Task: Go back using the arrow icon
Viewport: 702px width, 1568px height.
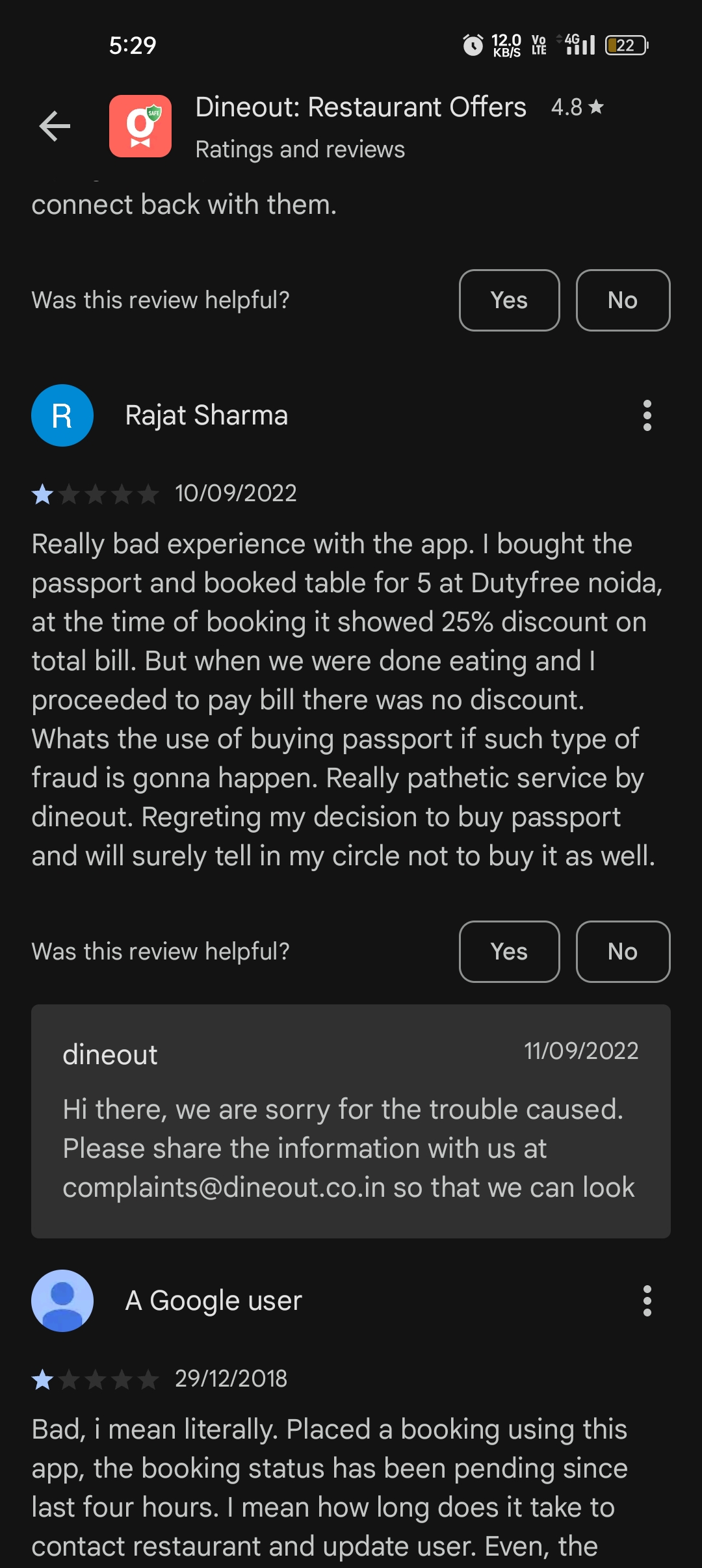Action: point(55,126)
